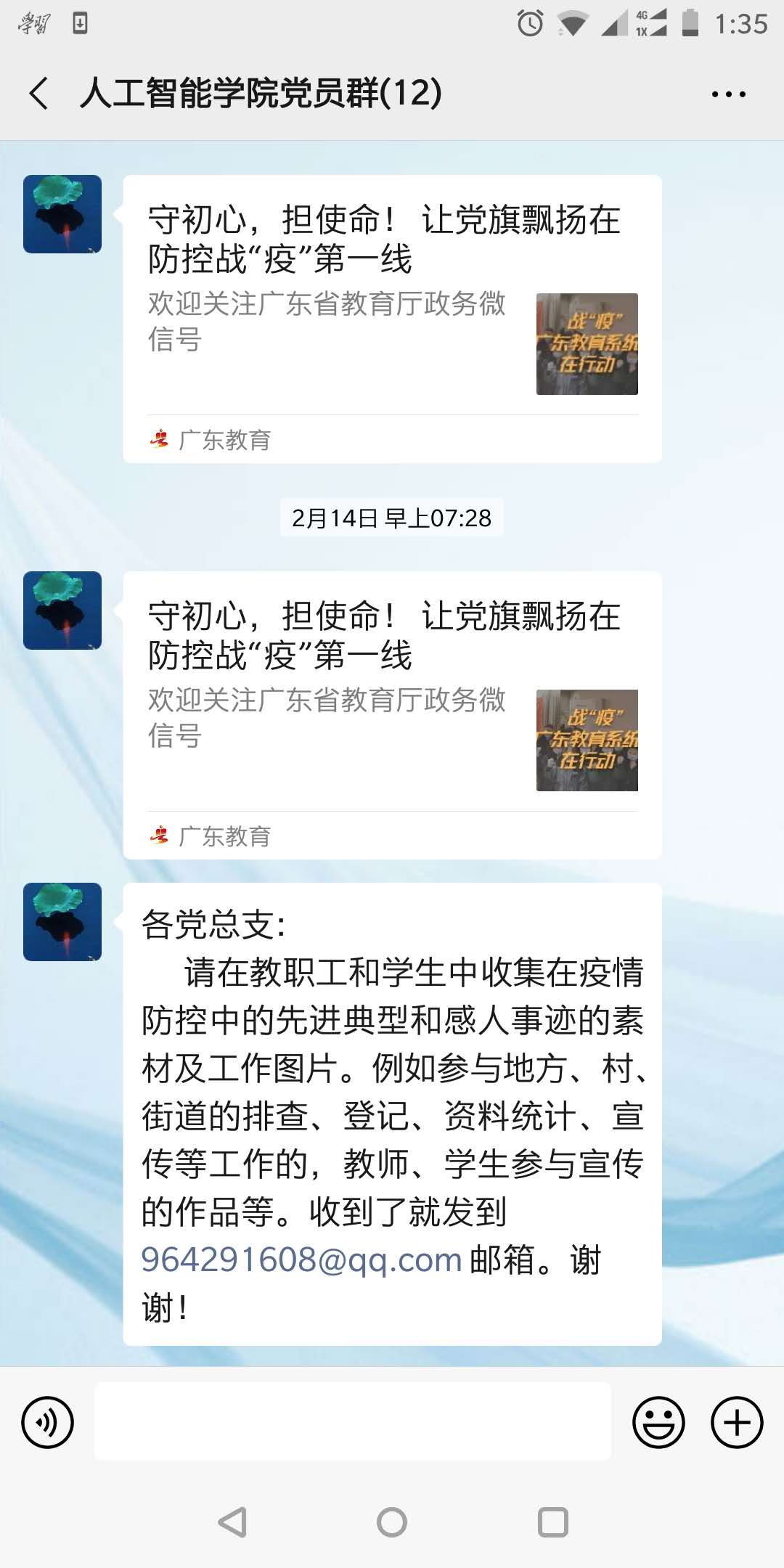Go to the home screen
The height and width of the screenshot is (1568, 784).
click(392, 1522)
